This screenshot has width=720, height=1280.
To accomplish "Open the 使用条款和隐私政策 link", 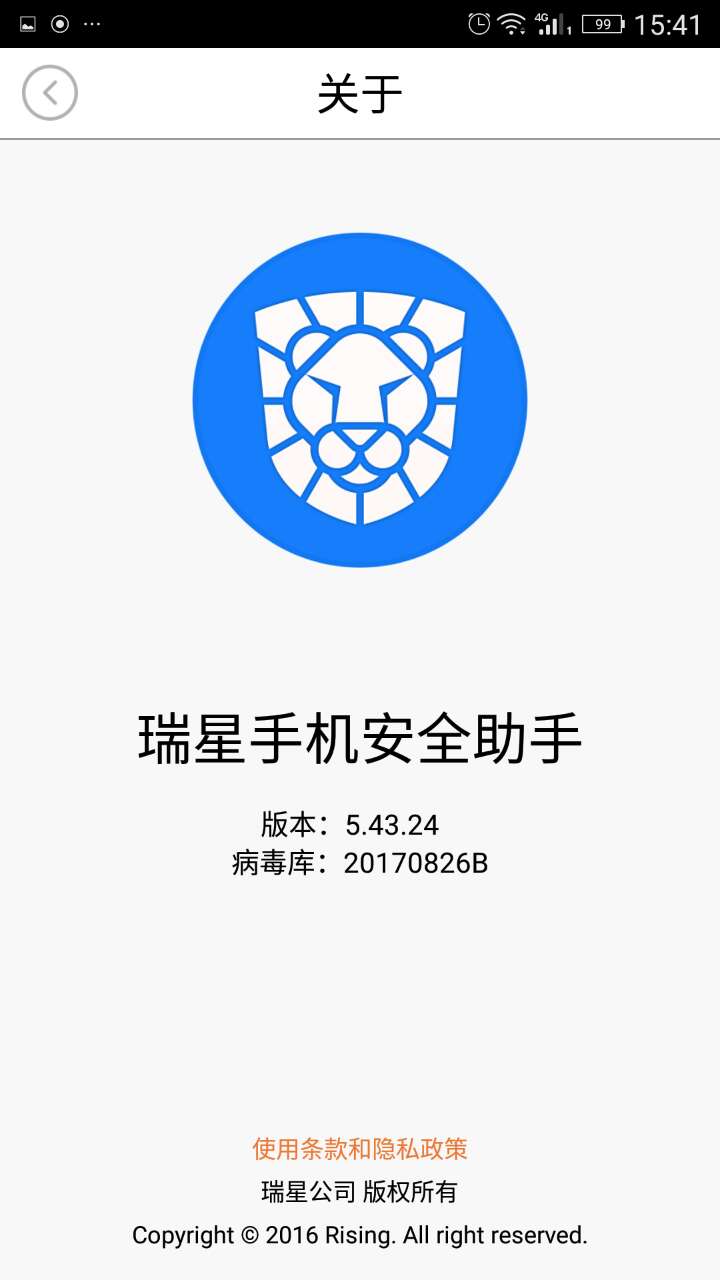I will pyautogui.click(x=360, y=1149).
